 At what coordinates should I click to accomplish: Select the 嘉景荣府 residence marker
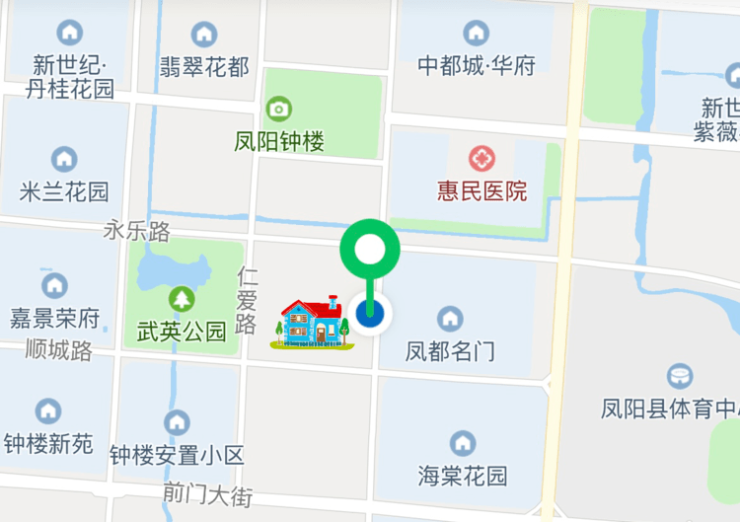click(x=55, y=286)
